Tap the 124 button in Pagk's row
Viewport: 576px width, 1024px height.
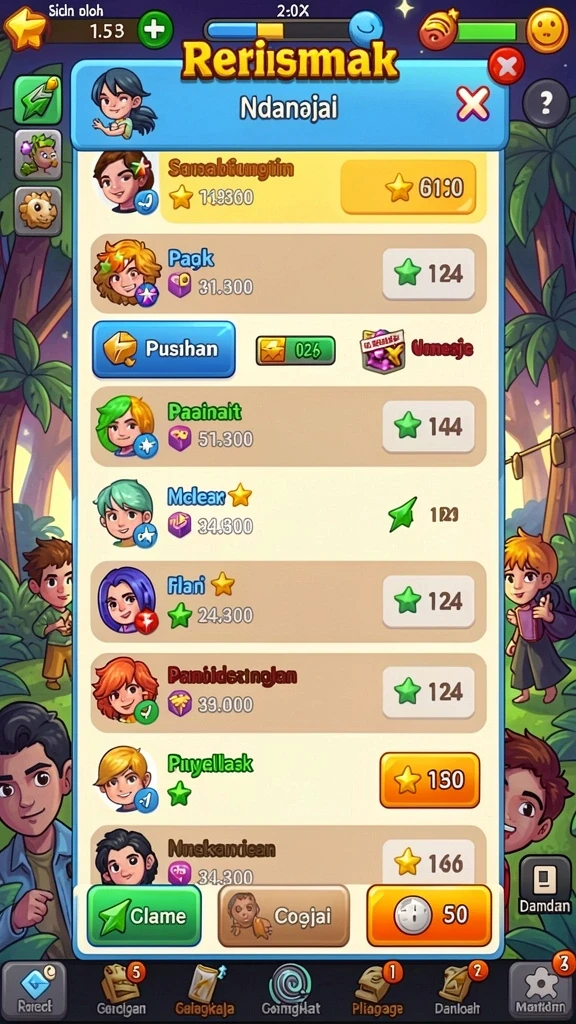[428, 274]
